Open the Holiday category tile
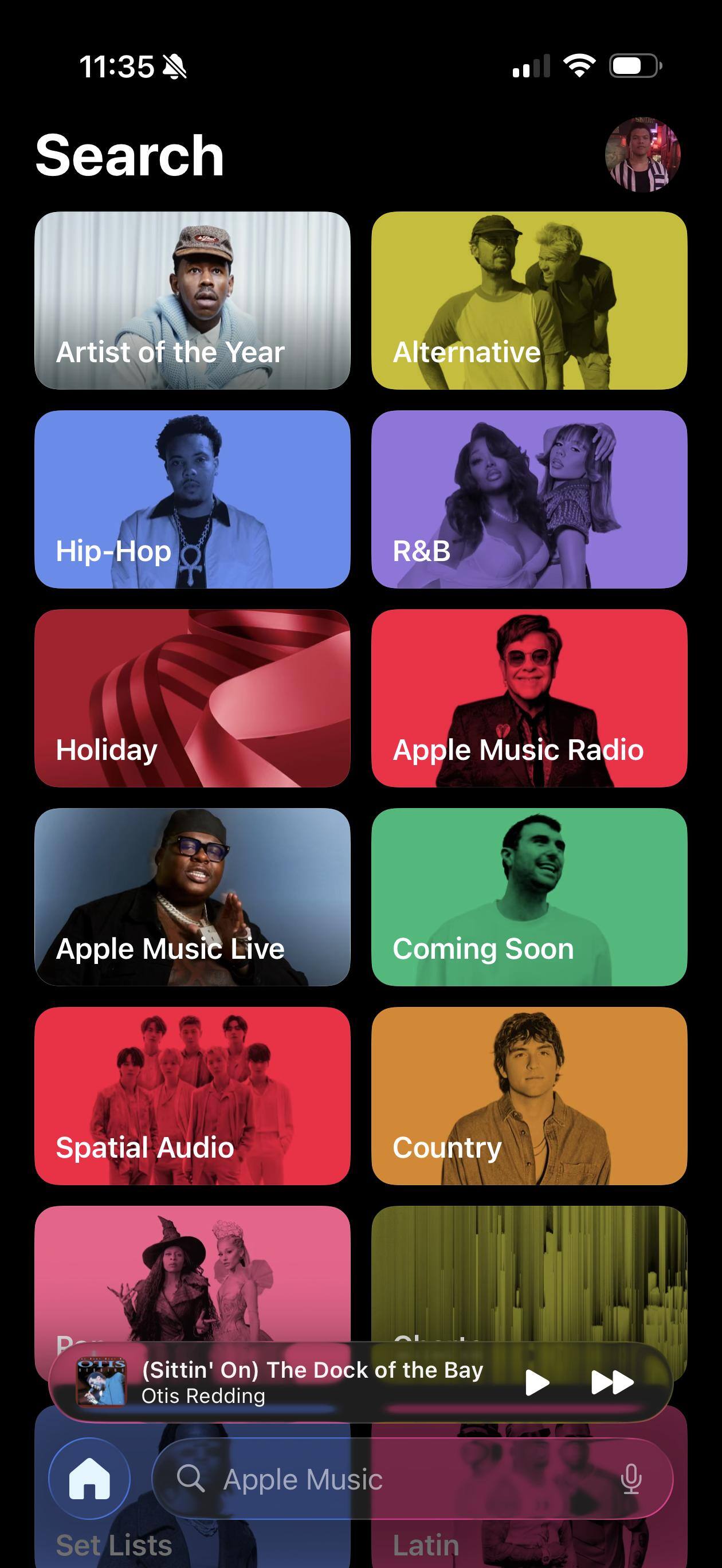Screen dimensions: 722x1568 point(193,698)
